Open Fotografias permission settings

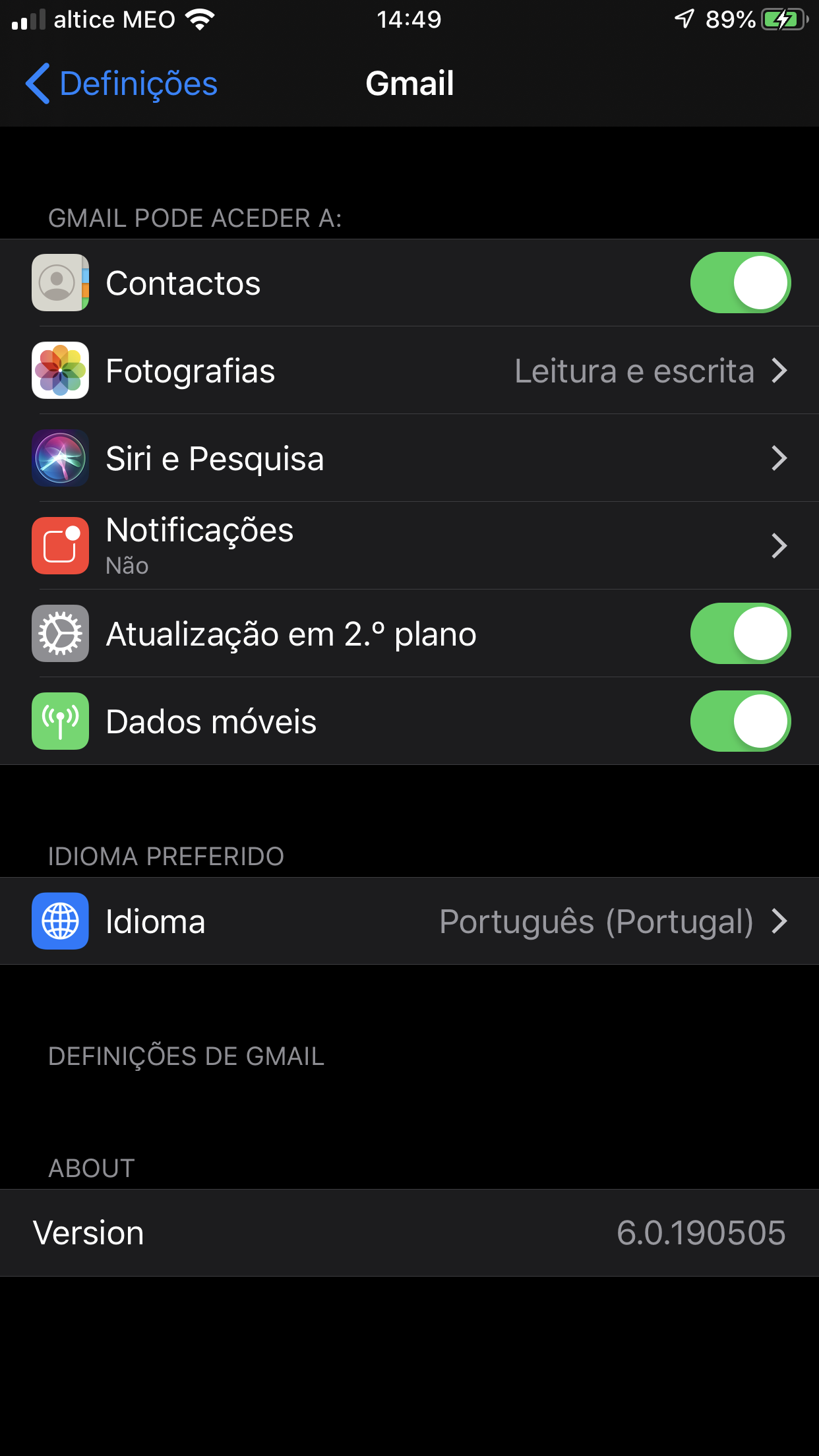(409, 371)
